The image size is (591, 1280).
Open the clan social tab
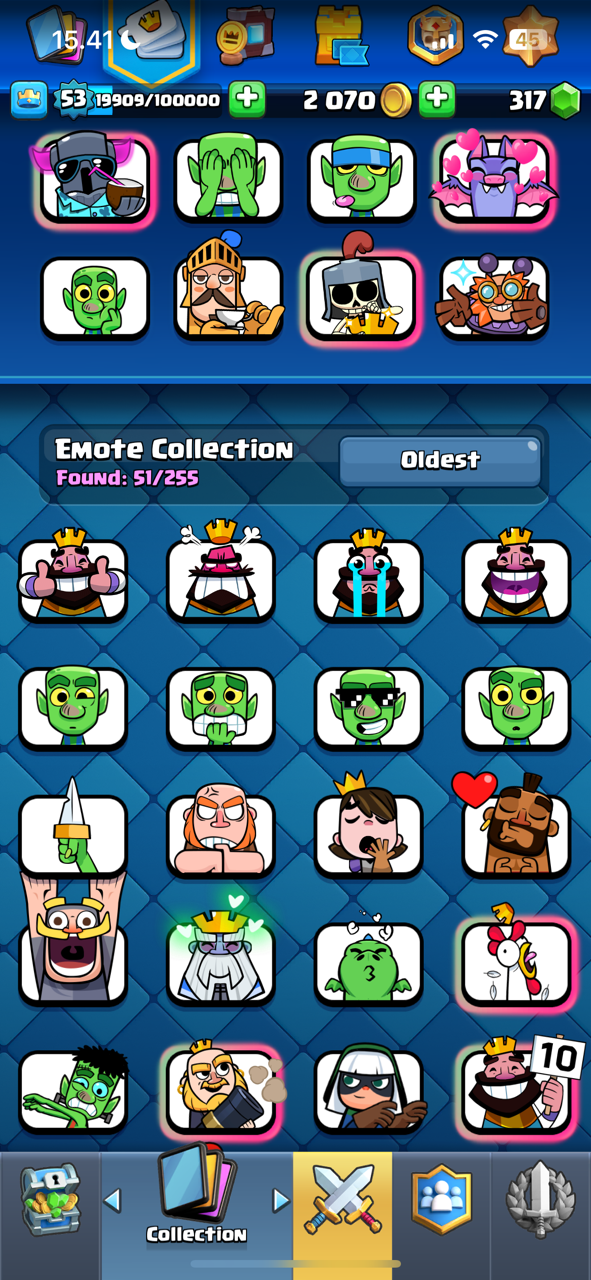[x=441, y=1201]
